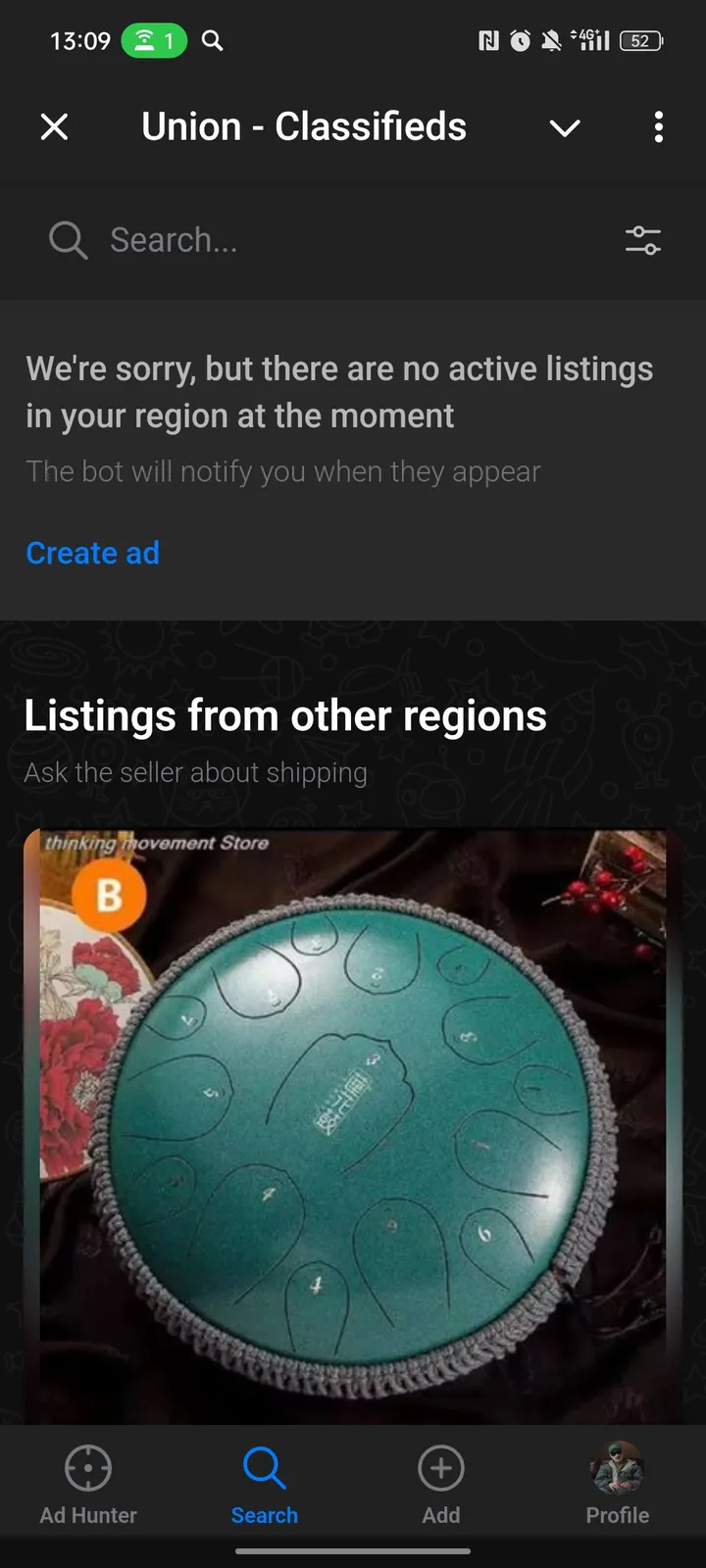The image size is (706, 1568).
Task: Tap the magnifier icon inside the search bar
Action: point(67,240)
